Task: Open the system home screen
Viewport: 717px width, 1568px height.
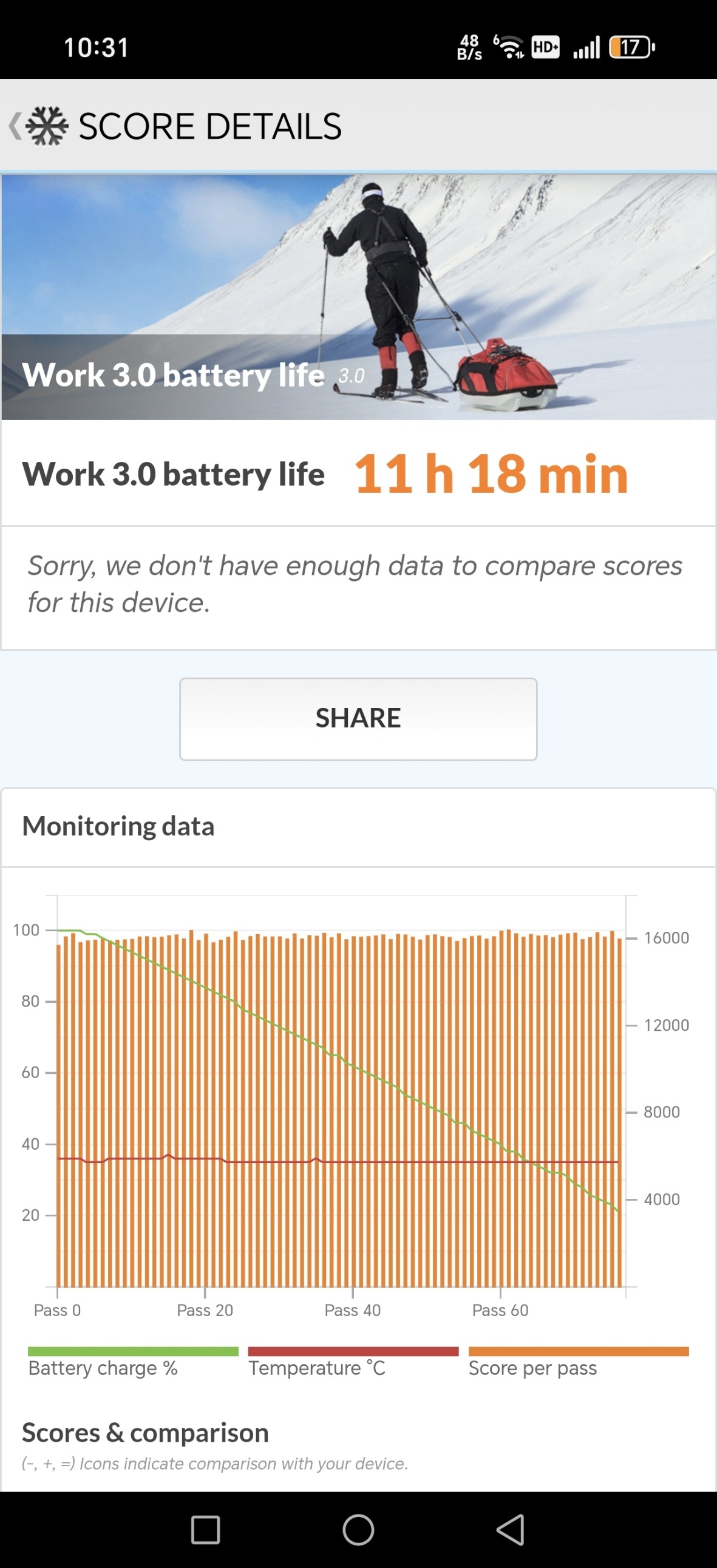Action: coord(358,1529)
